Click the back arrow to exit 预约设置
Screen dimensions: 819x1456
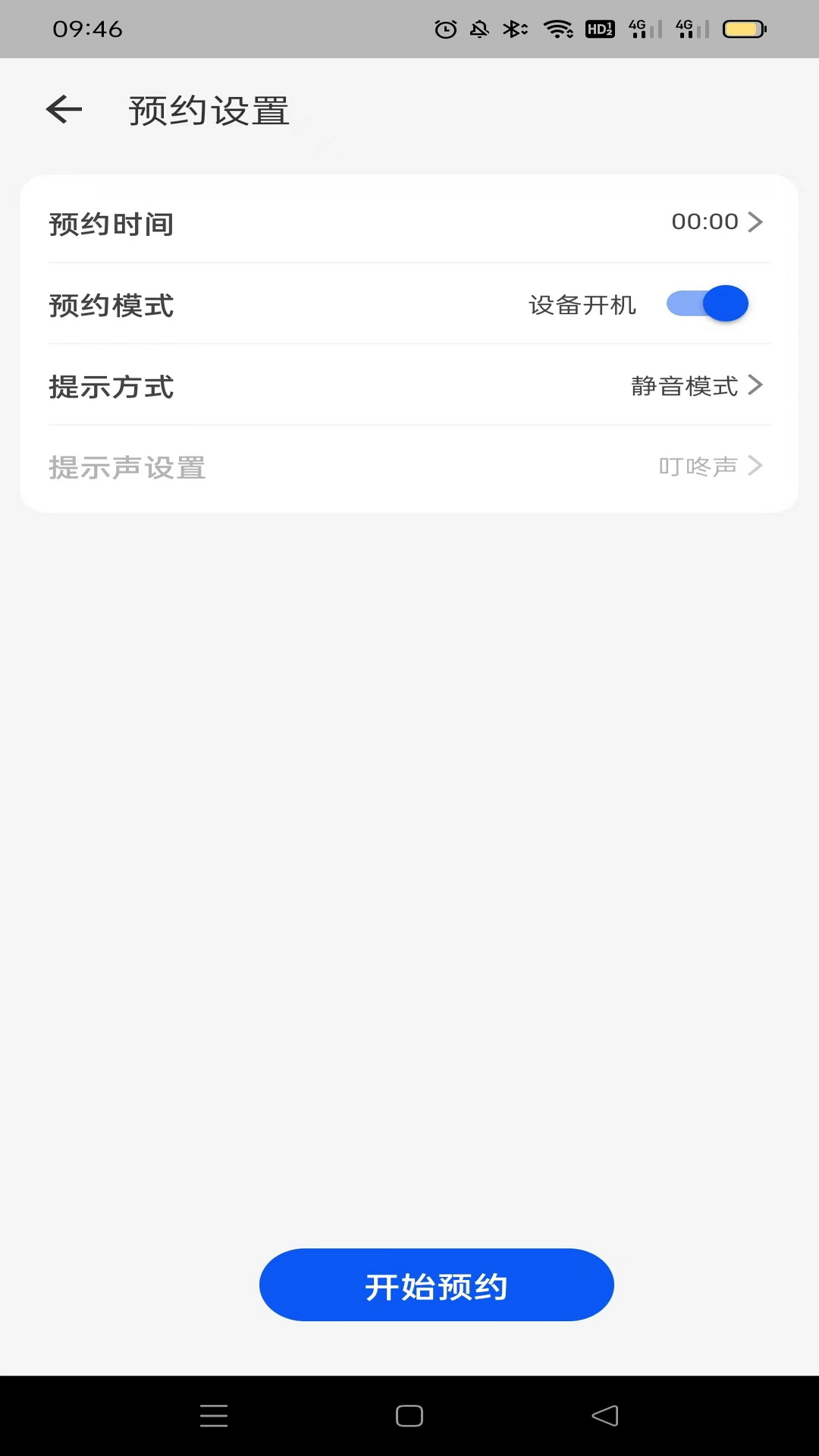point(63,109)
